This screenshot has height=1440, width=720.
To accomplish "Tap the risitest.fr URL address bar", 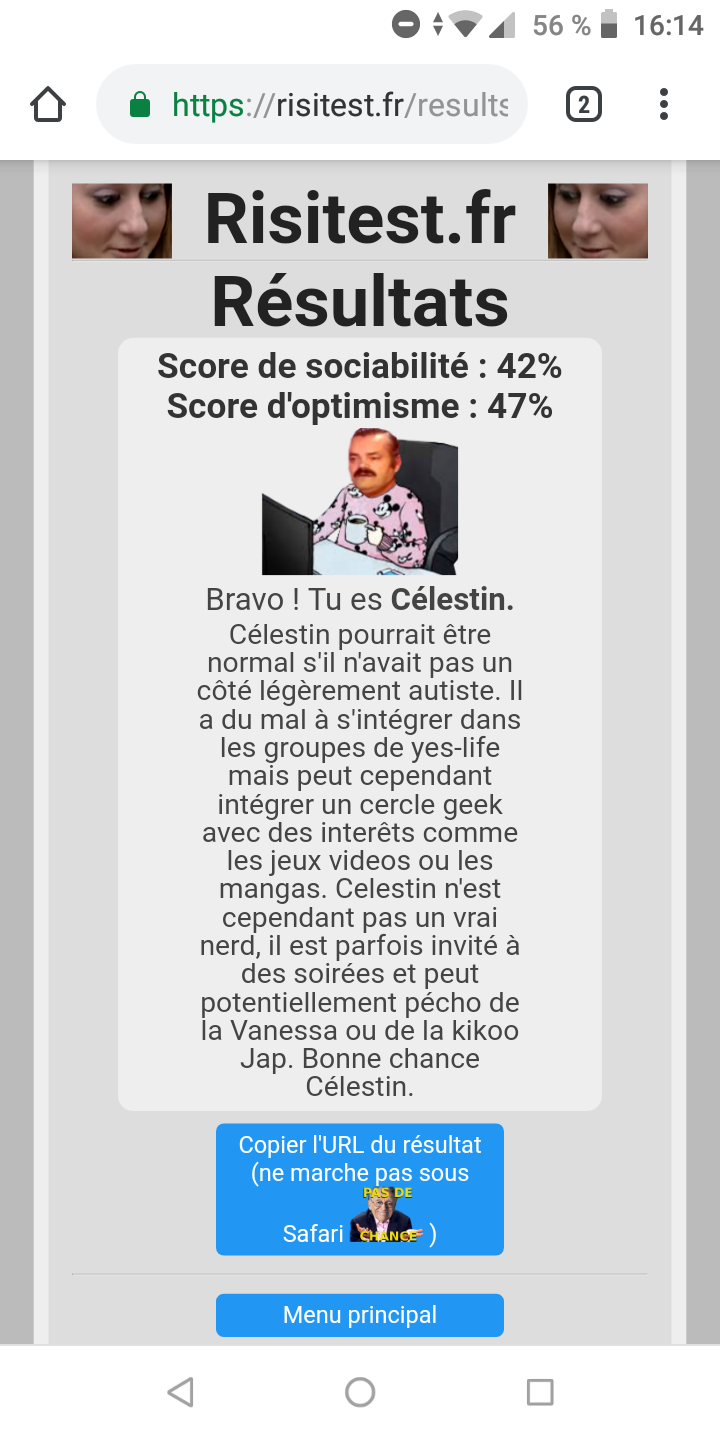I will coord(340,104).
